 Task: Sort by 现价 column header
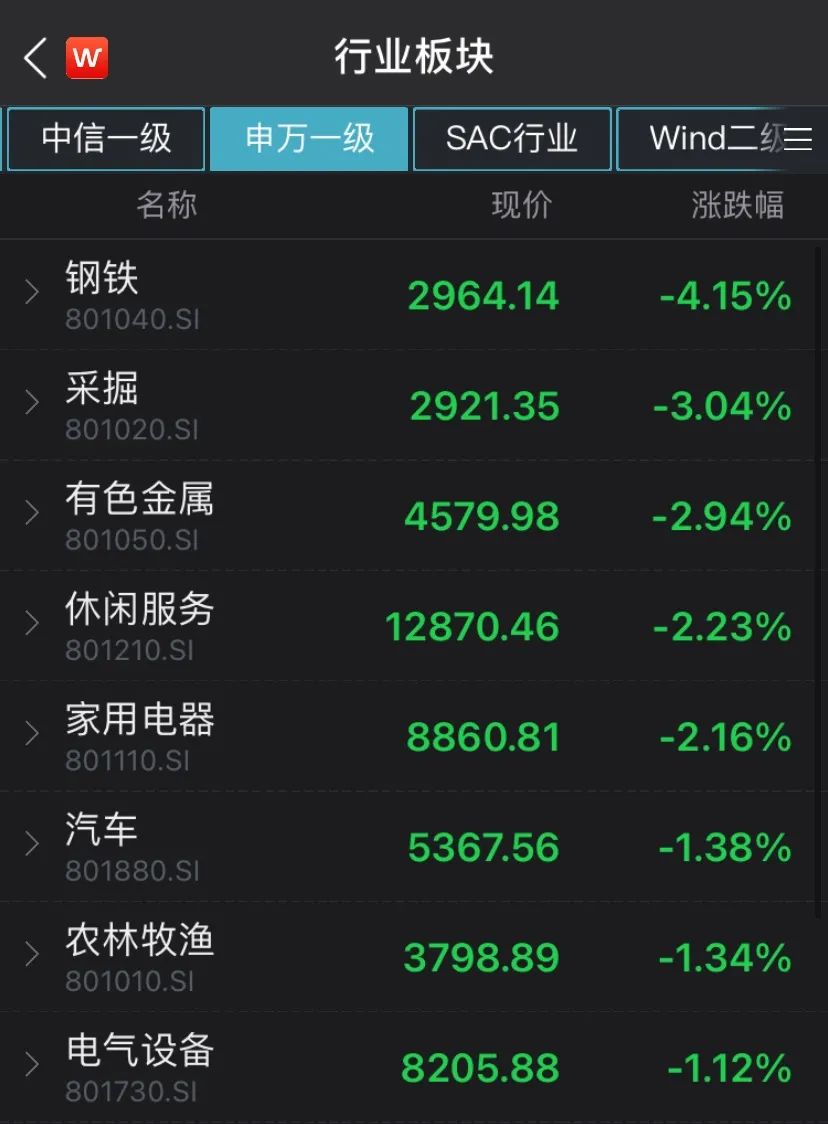[521, 205]
